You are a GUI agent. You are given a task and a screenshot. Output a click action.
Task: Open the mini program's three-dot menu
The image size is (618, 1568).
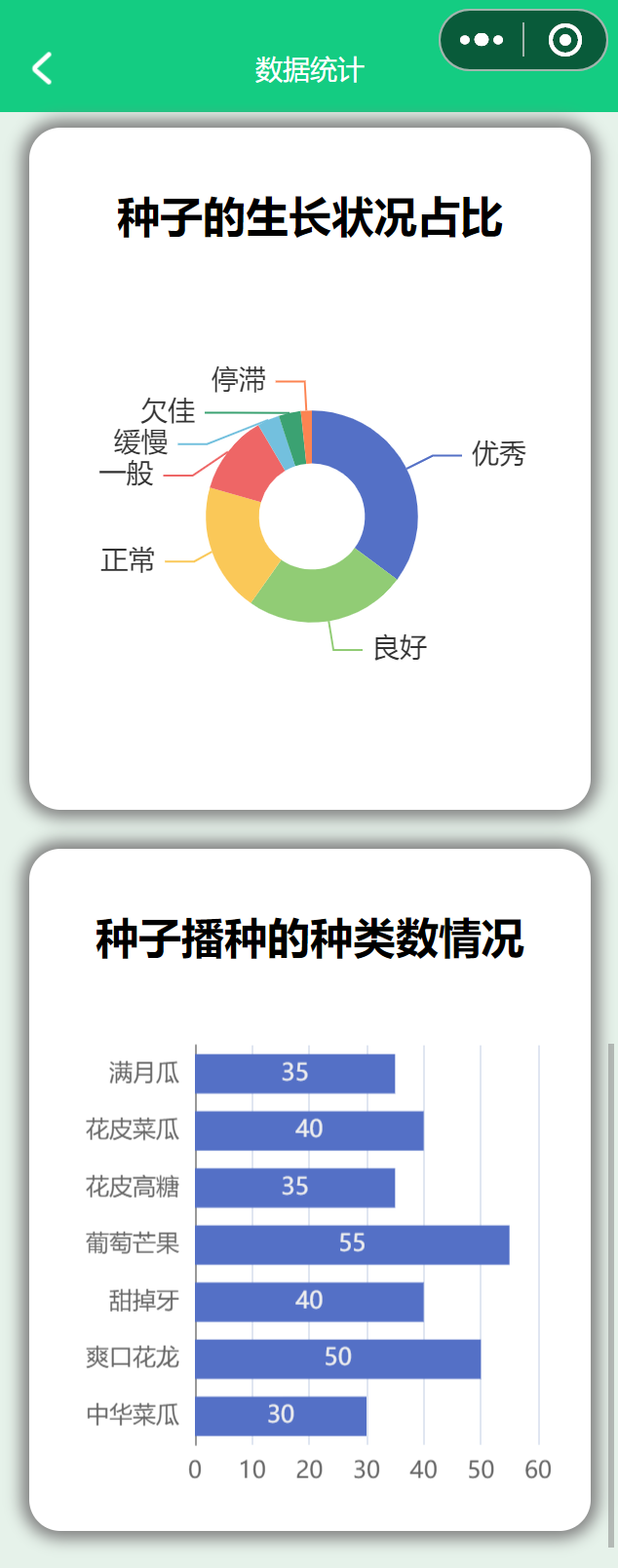tap(482, 40)
